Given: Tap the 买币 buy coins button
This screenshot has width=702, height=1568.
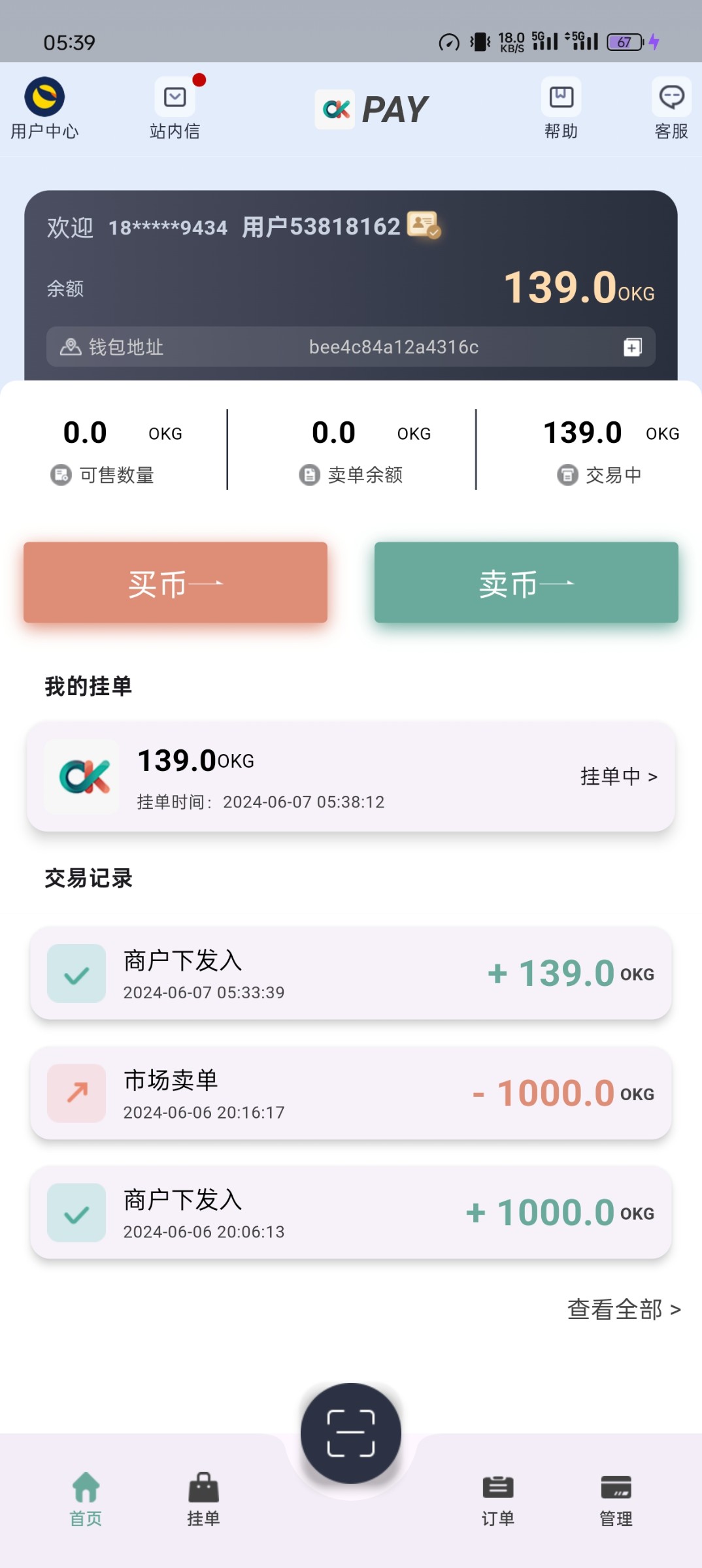Looking at the screenshot, I should [175, 582].
